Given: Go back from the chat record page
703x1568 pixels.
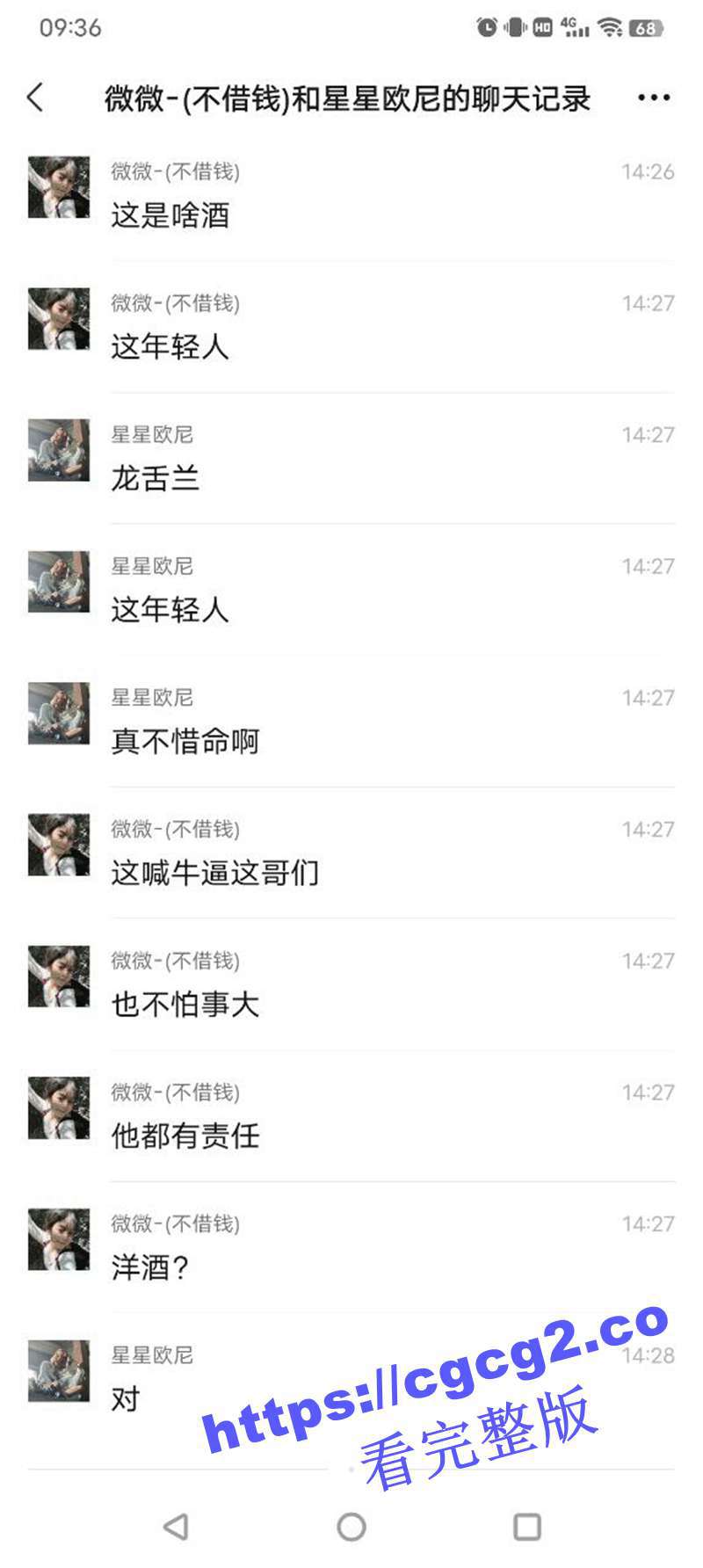Looking at the screenshot, I should click(x=35, y=98).
